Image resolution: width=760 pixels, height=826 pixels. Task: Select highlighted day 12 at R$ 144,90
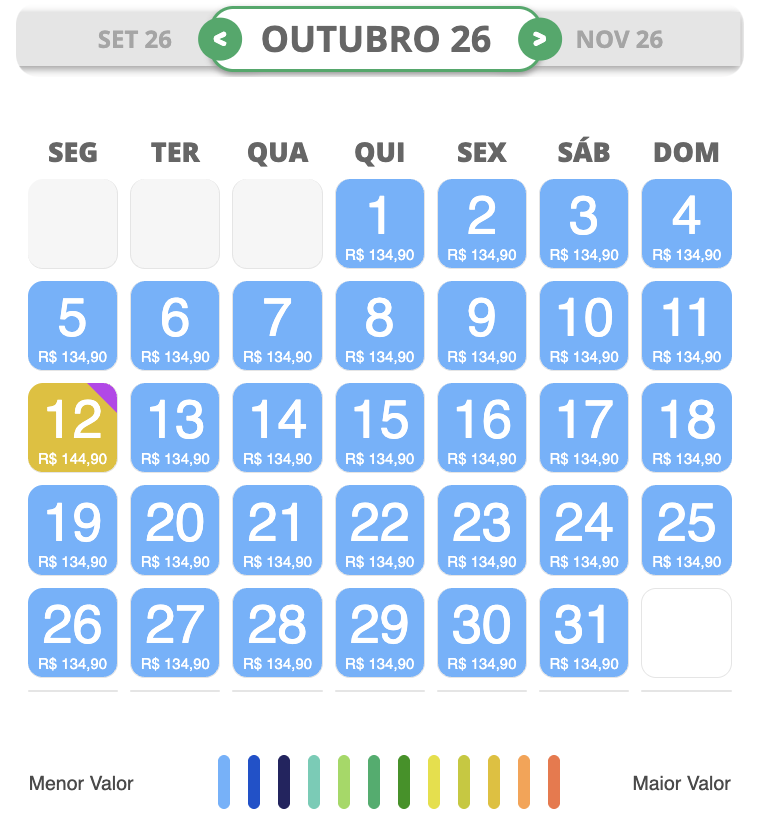point(73,428)
